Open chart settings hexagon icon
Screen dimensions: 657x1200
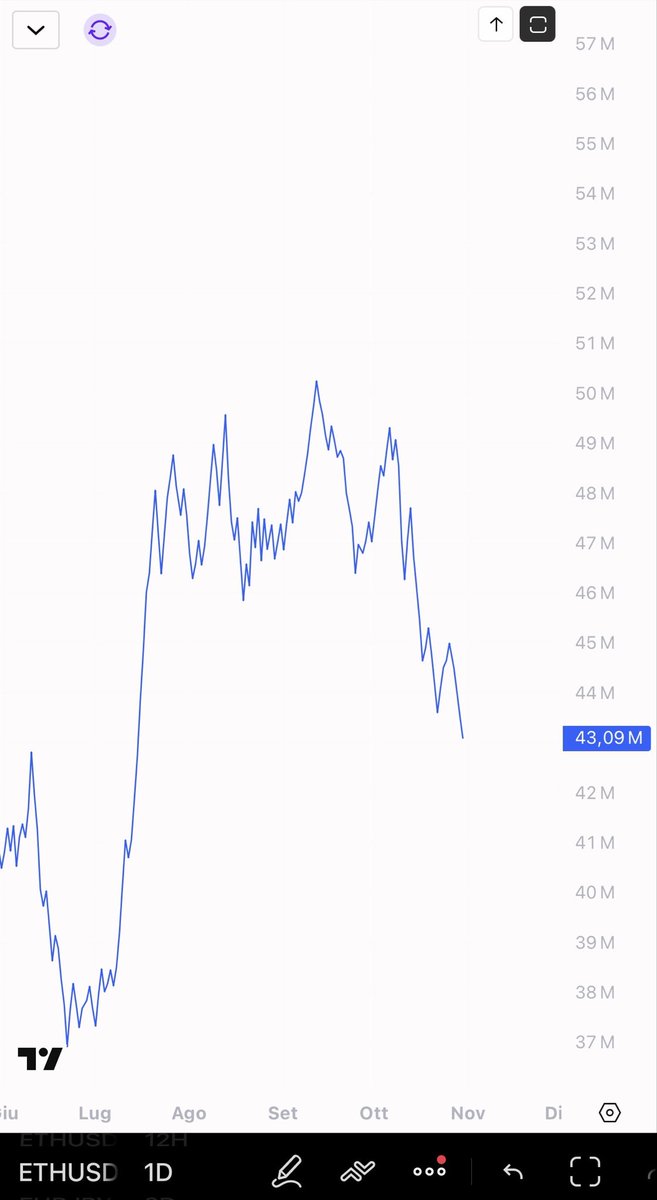click(609, 1113)
